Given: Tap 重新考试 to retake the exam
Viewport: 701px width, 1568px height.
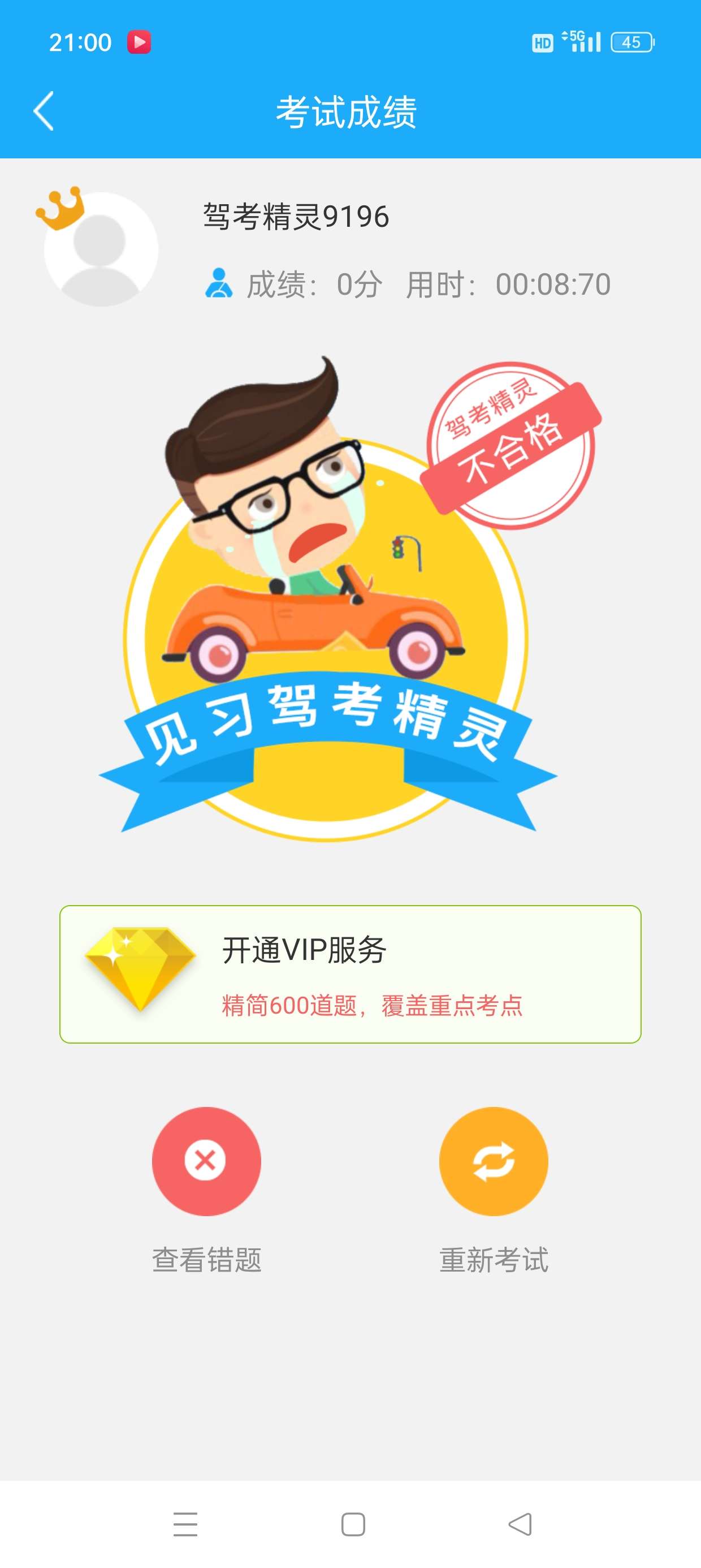Looking at the screenshot, I should coord(494,1161).
